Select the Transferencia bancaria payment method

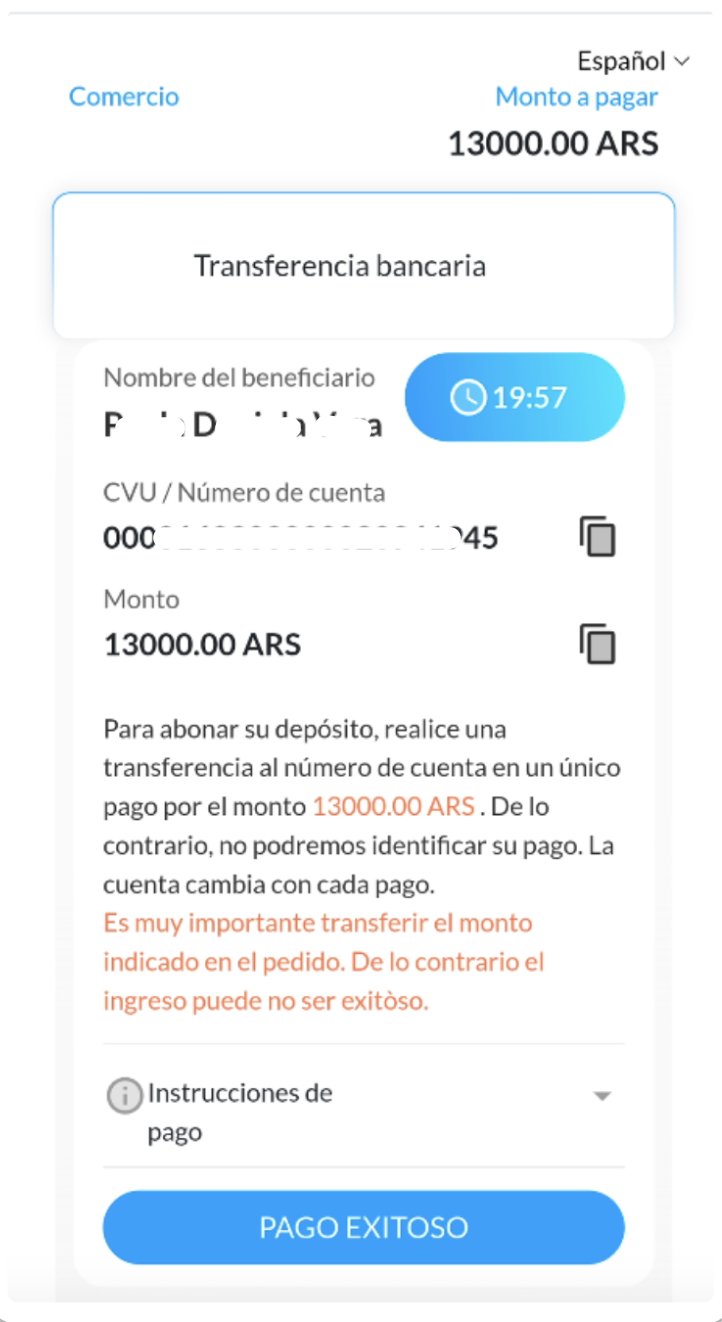(363, 266)
